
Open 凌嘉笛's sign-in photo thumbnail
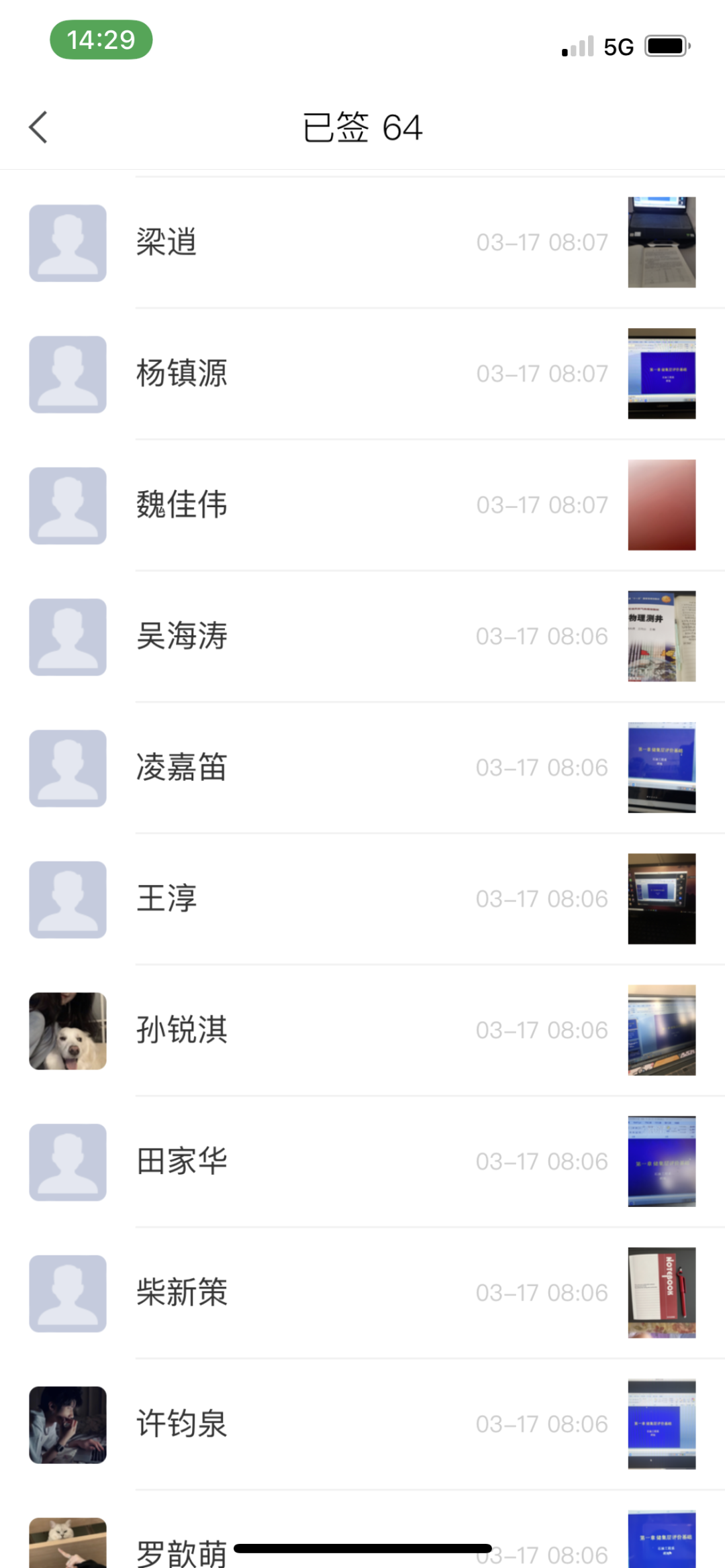coord(661,768)
